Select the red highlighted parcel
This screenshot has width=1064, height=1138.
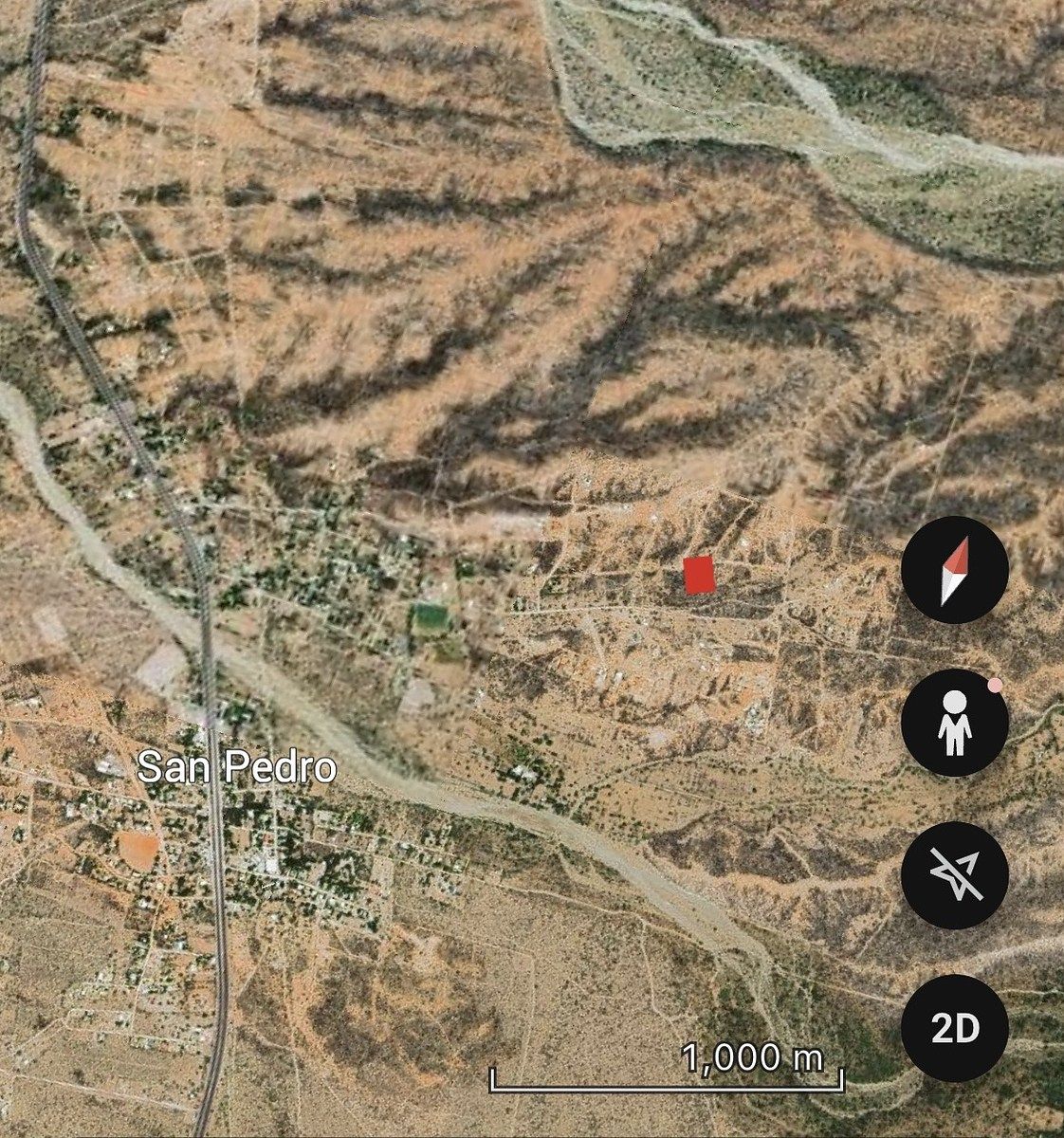(699, 576)
